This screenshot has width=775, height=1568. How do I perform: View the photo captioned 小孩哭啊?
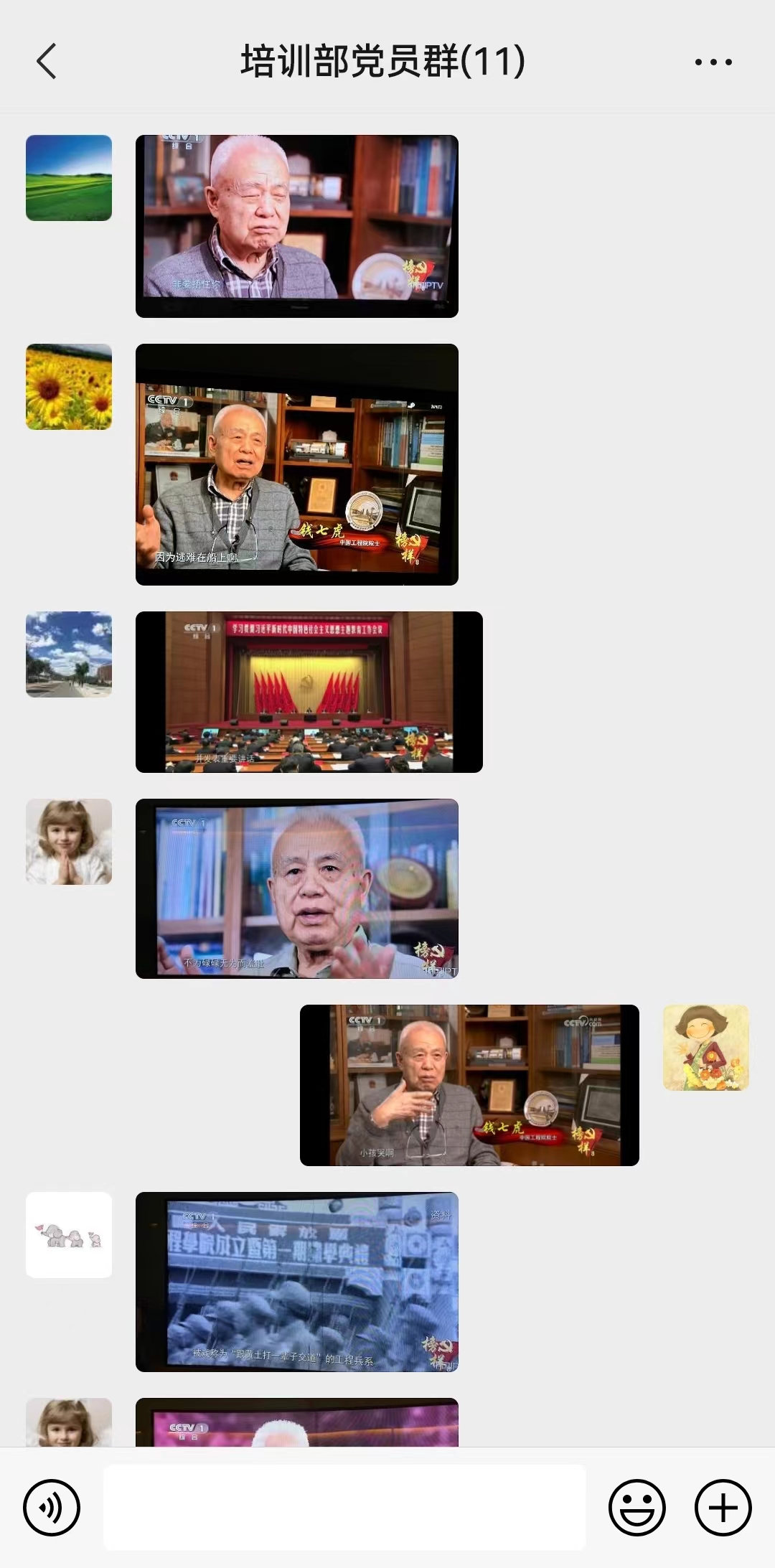pos(469,1085)
